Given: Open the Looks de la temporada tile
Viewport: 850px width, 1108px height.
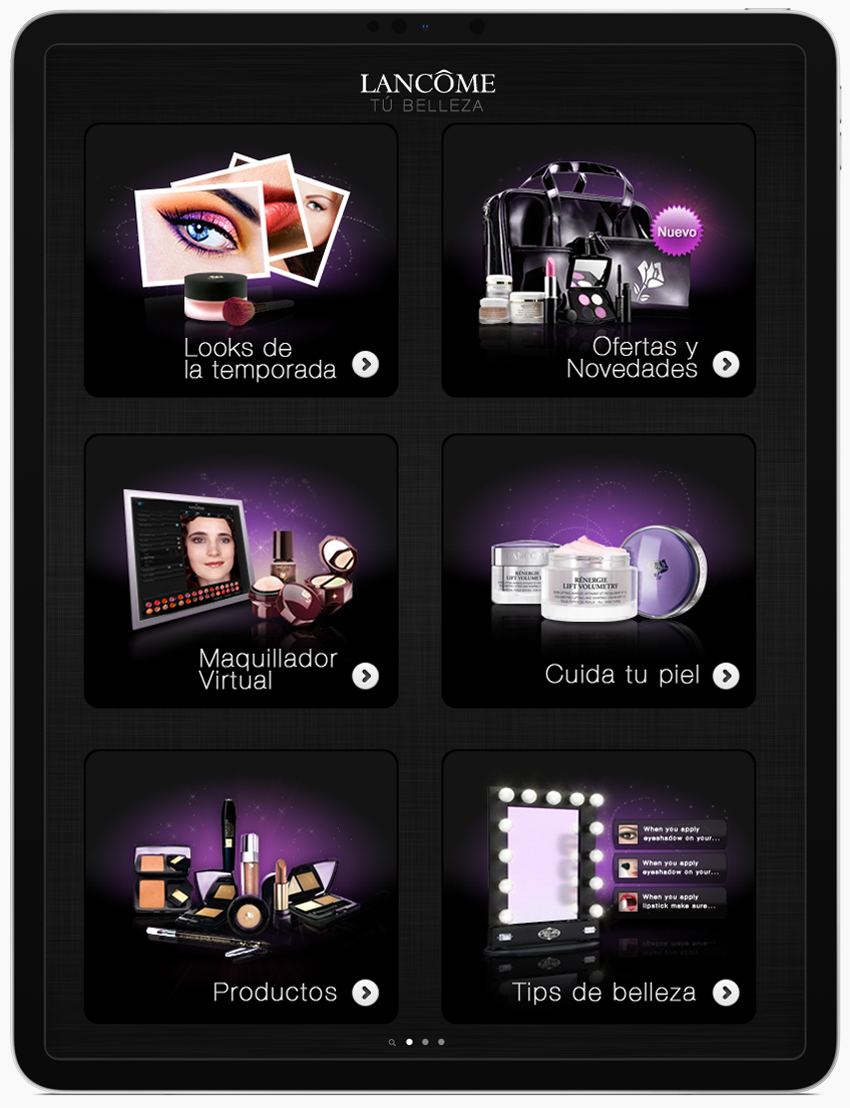Looking at the screenshot, I should point(241,260).
